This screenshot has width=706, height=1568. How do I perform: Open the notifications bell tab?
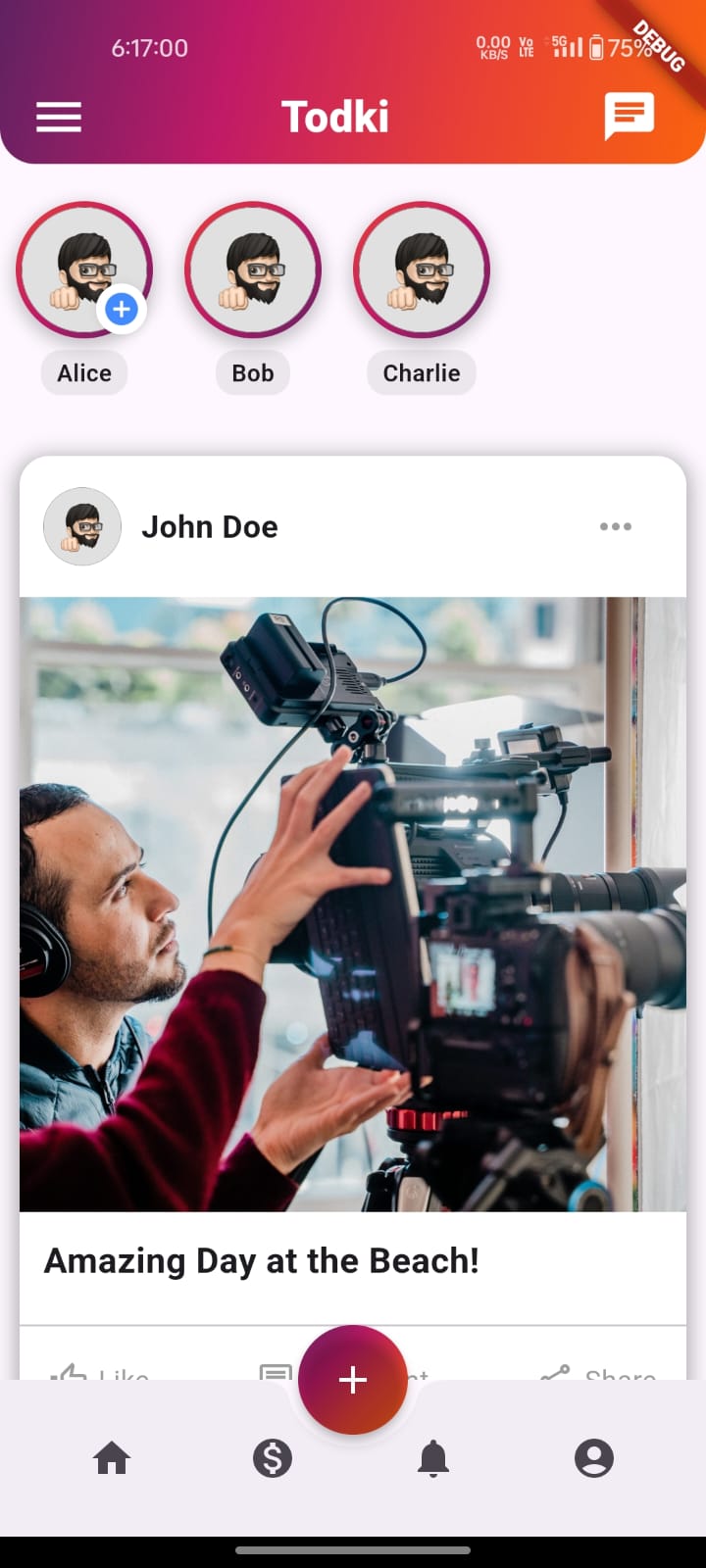point(433,1458)
